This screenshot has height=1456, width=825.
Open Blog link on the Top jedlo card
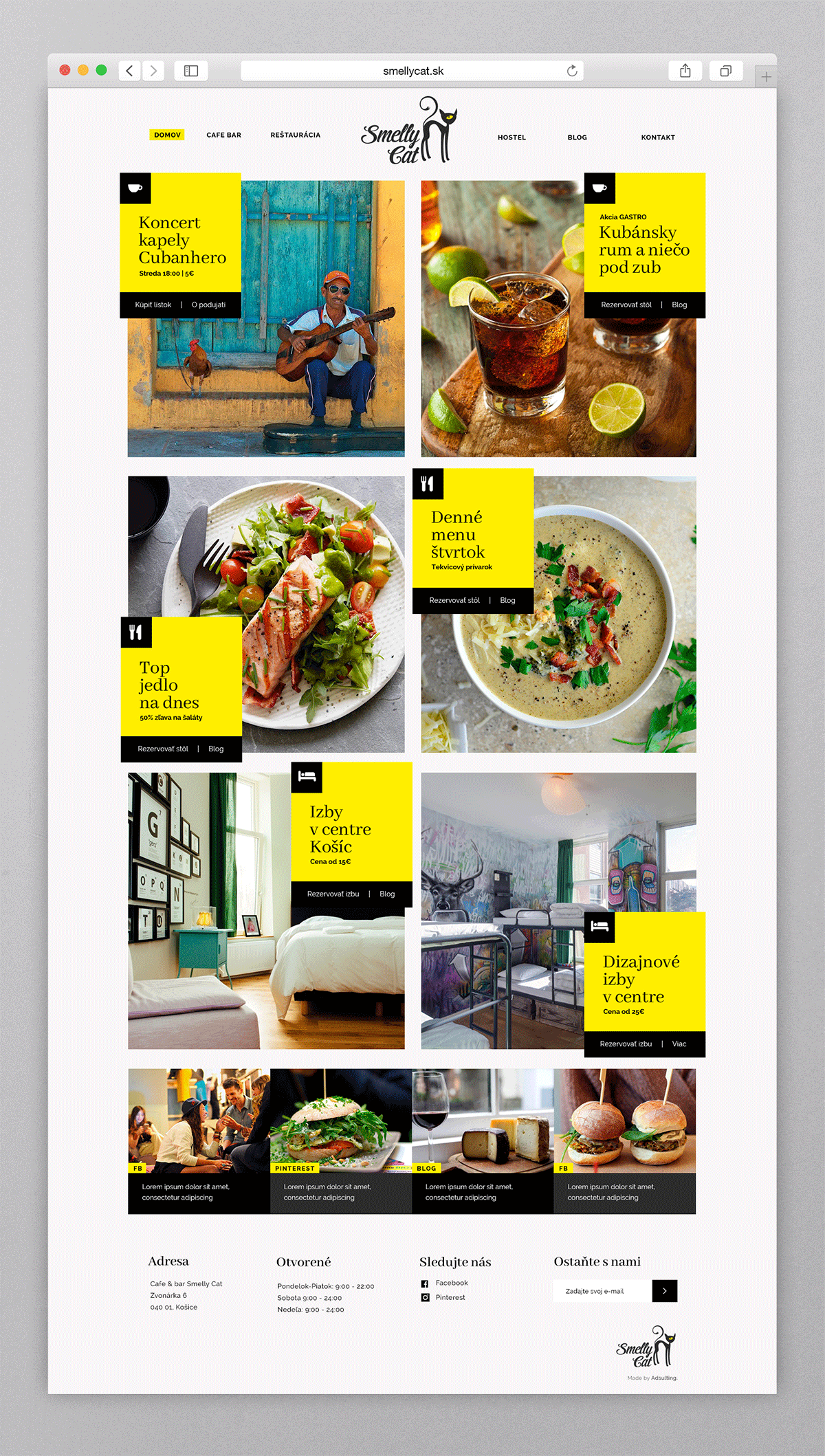[216, 749]
